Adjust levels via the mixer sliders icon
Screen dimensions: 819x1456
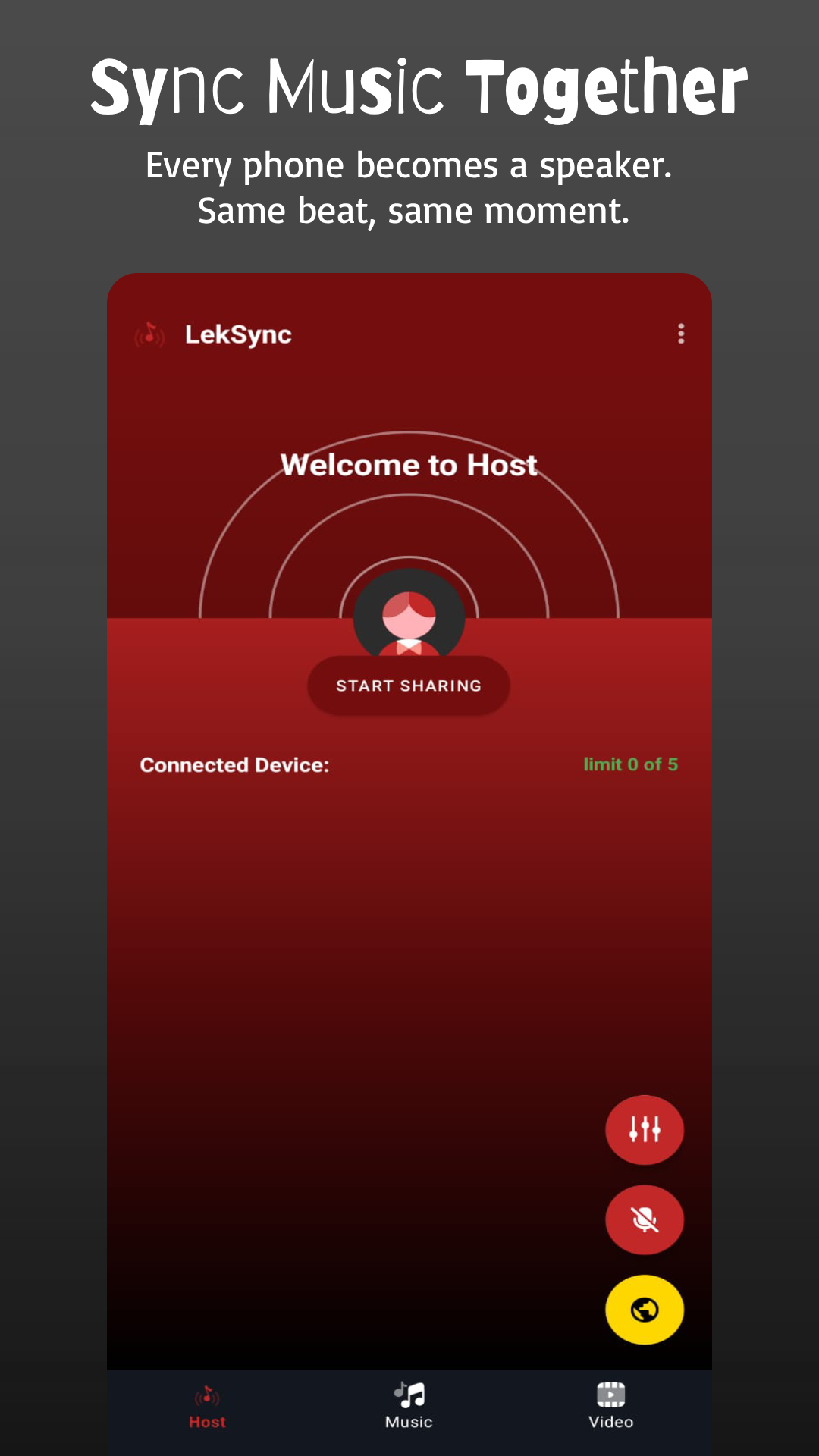[x=645, y=1129]
